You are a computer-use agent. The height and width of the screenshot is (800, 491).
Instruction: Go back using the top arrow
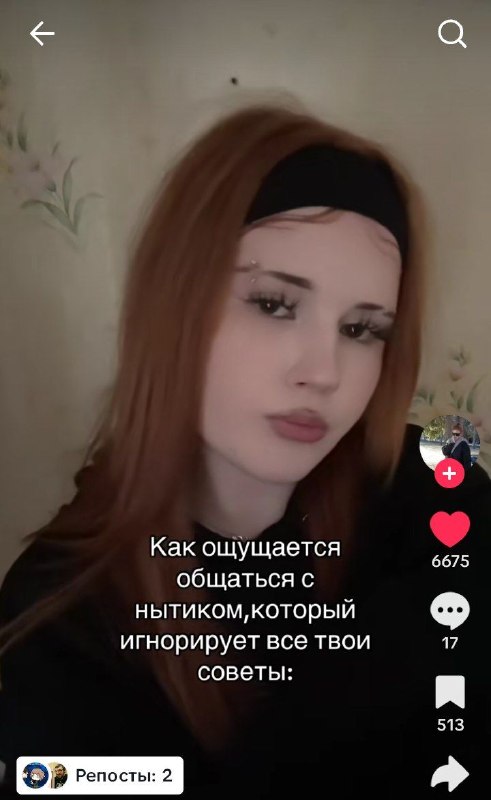(42, 34)
